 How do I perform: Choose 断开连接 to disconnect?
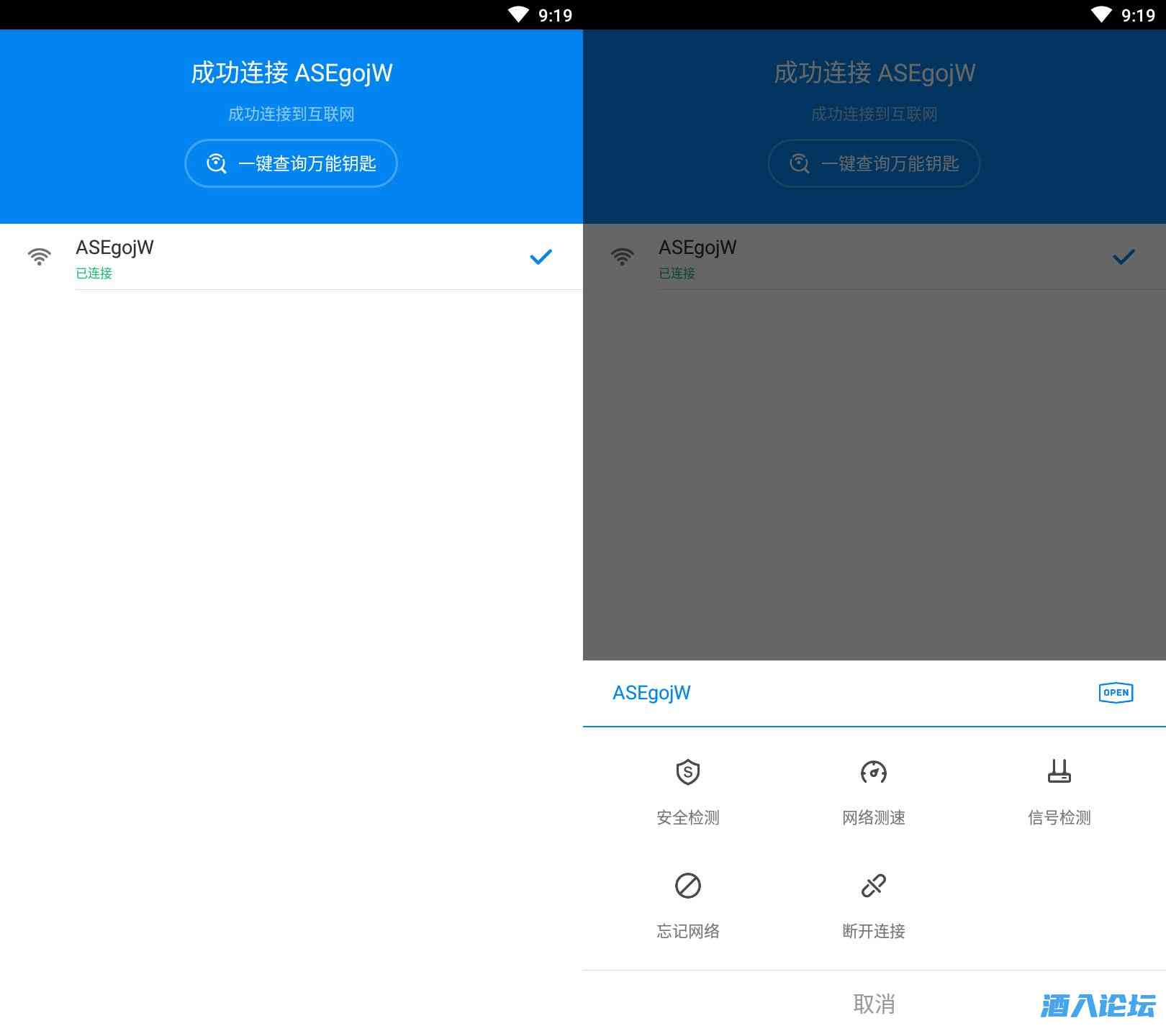click(x=873, y=904)
